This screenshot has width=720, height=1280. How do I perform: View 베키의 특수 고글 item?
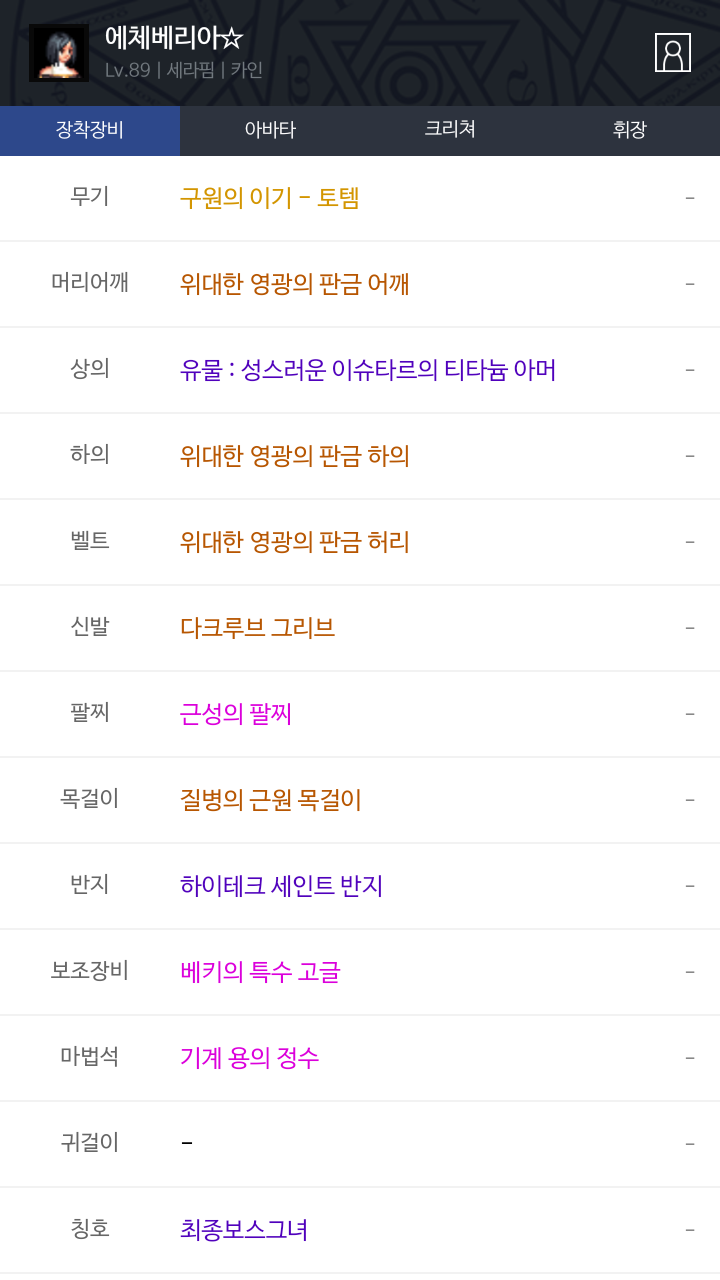coord(260,972)
